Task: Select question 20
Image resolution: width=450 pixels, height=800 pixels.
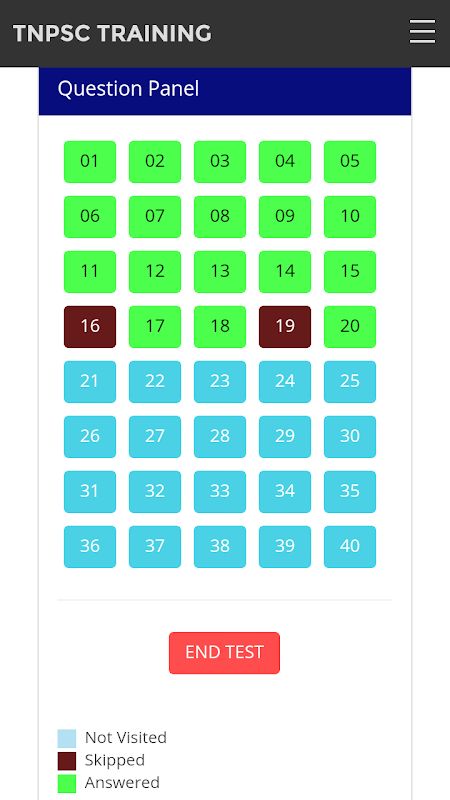Action: 350,327
